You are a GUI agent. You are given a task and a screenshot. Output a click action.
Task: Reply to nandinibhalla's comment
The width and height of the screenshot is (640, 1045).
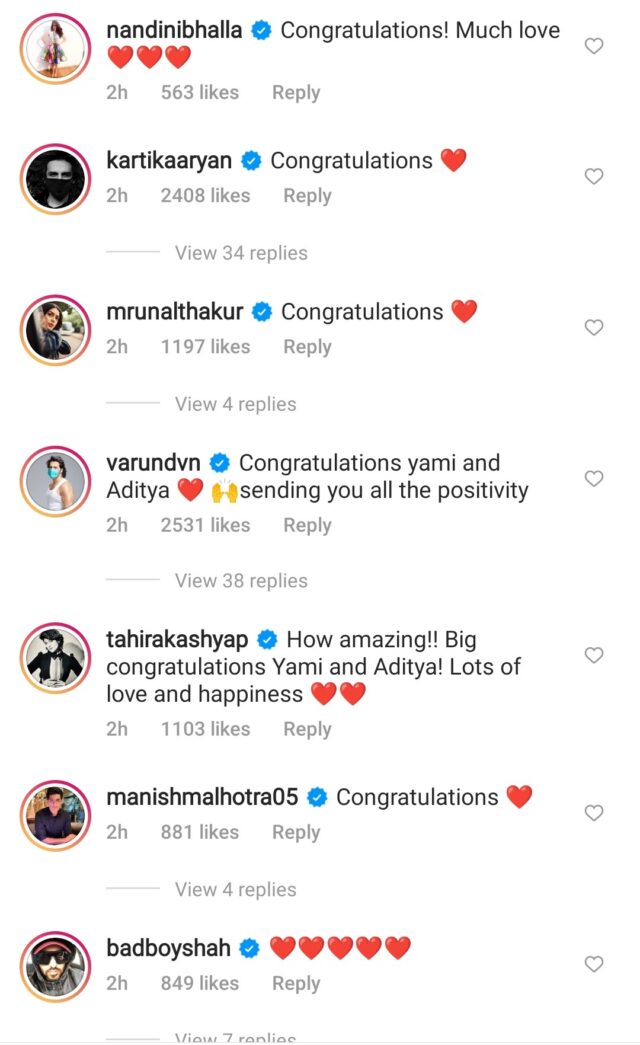click(296, 93)
